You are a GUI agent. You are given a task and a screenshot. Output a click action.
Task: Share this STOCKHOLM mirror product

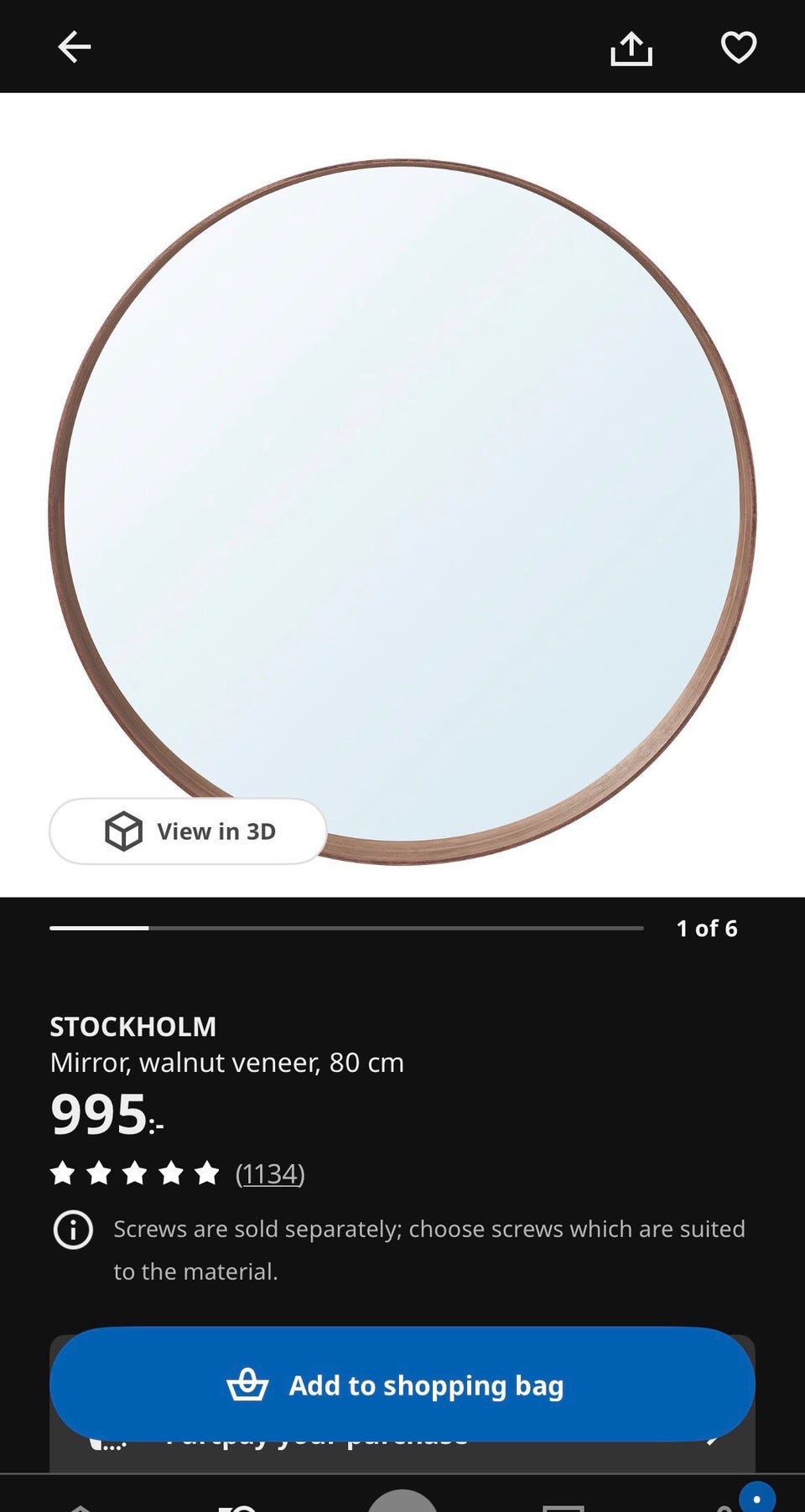[x=631, y=48]
